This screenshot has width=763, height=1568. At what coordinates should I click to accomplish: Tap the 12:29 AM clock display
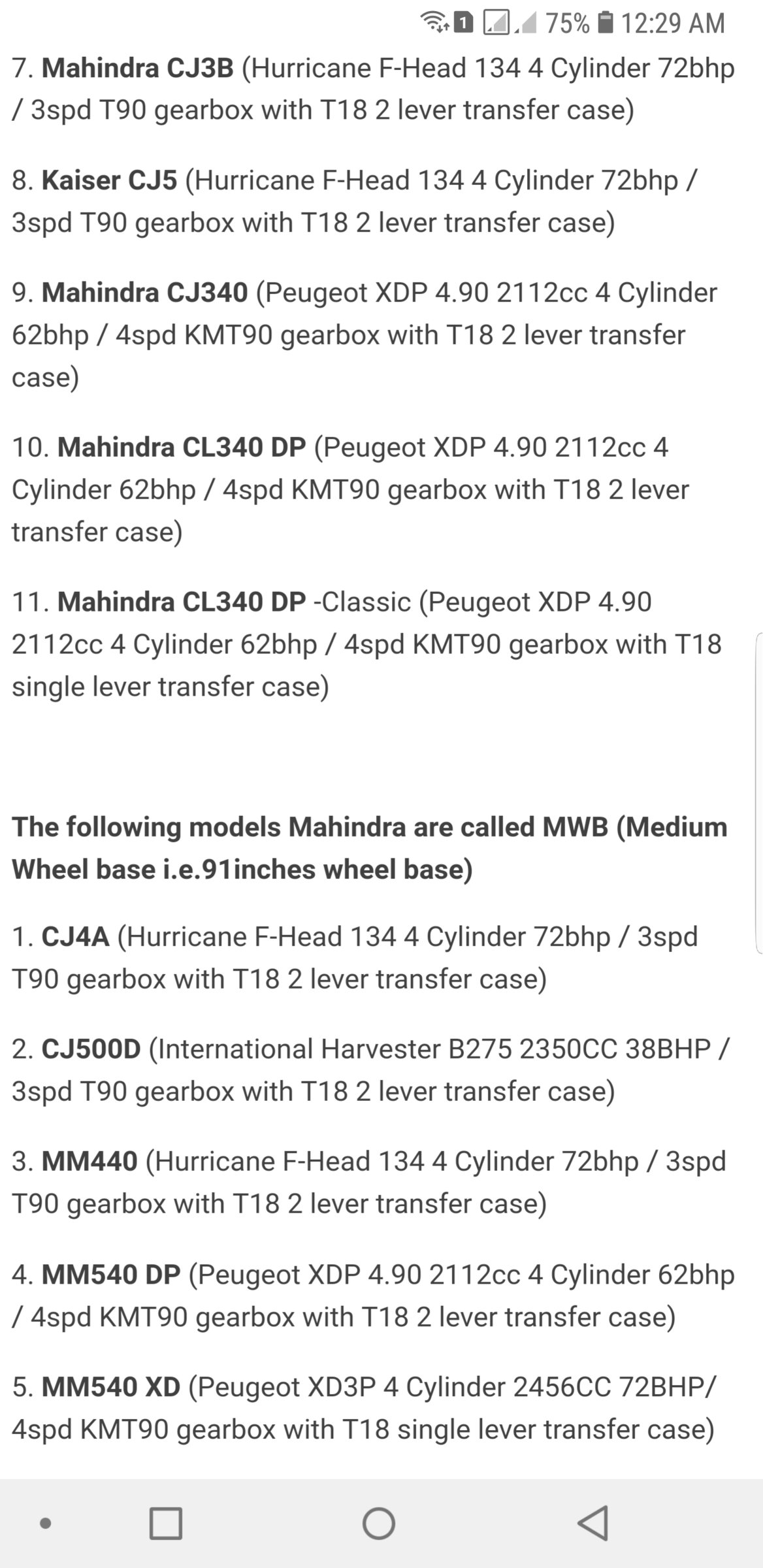coord(675,23)
